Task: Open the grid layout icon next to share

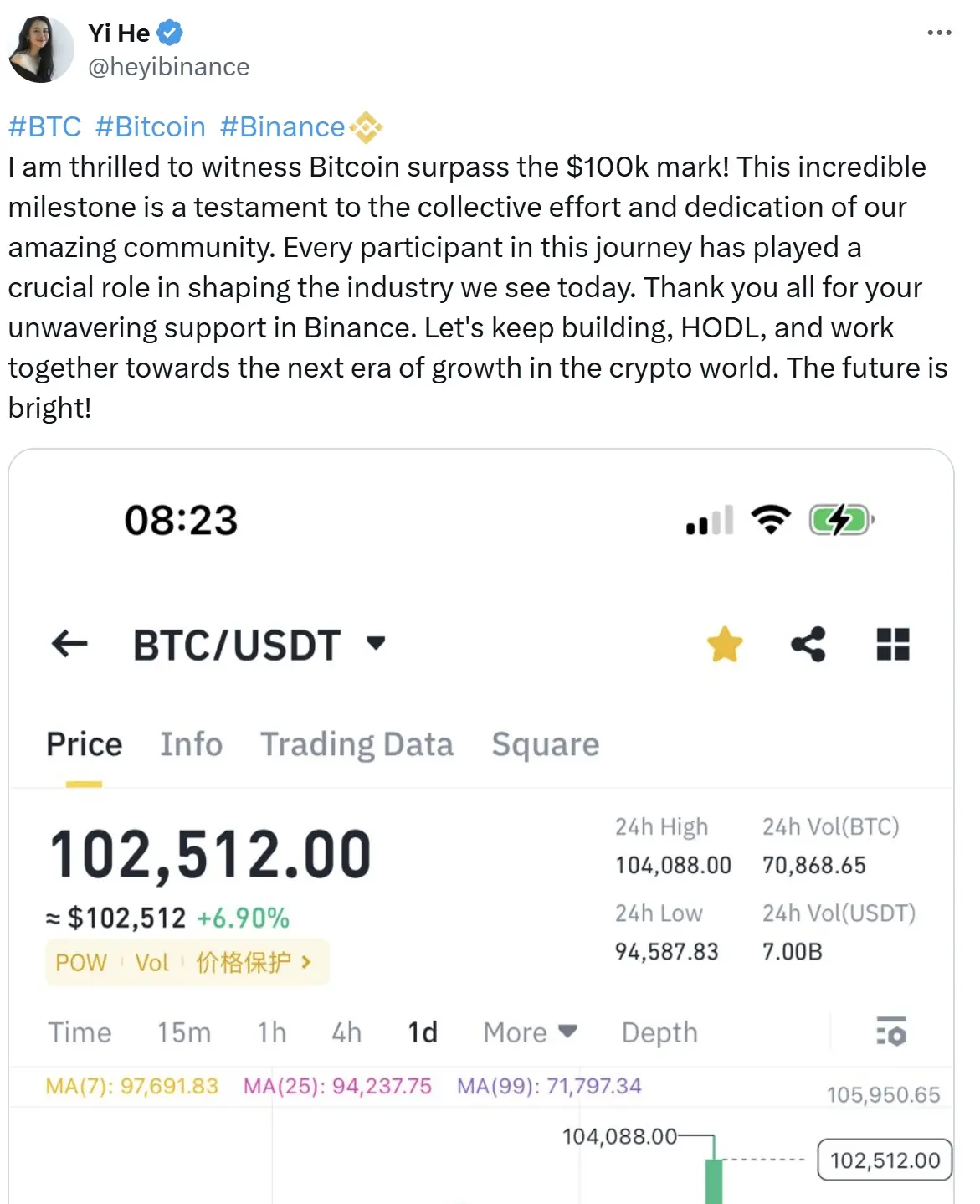Action: [892, 643]
